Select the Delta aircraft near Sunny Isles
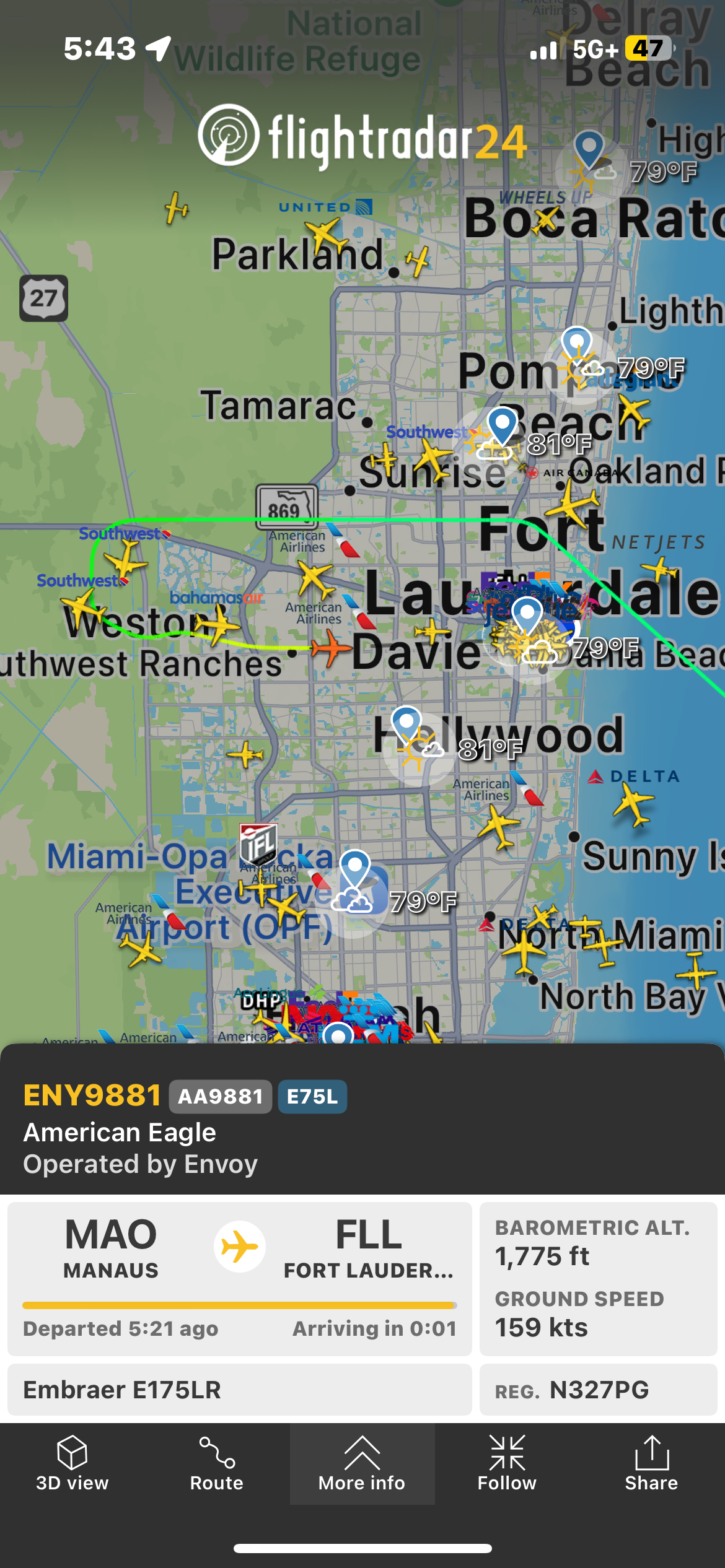 tap(633, 804)
